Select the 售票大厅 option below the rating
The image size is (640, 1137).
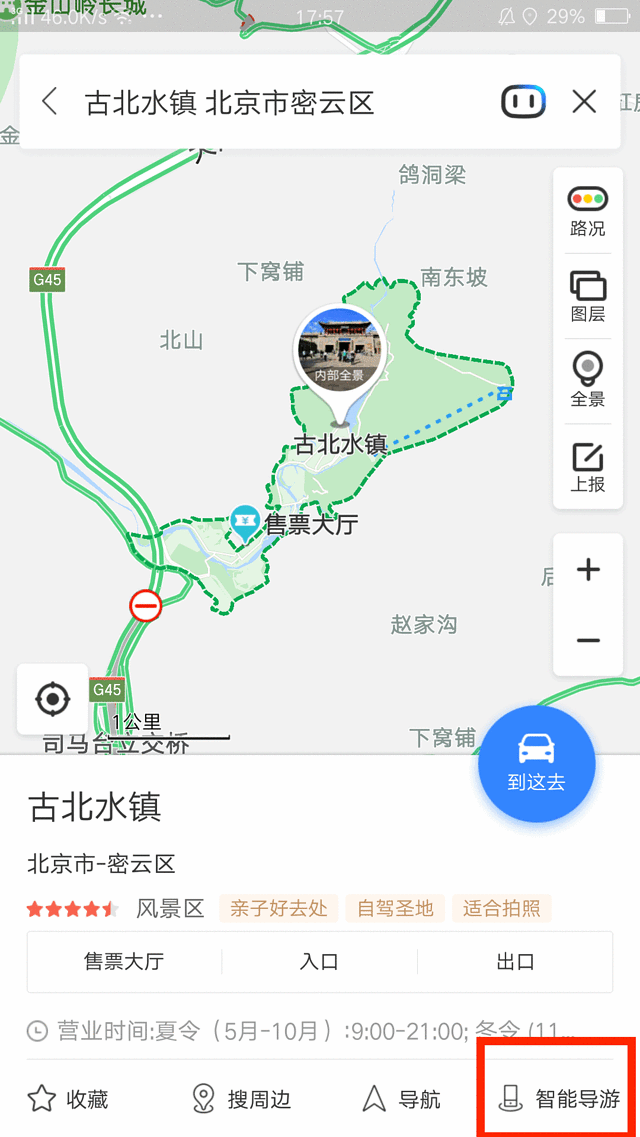point(124,962)
